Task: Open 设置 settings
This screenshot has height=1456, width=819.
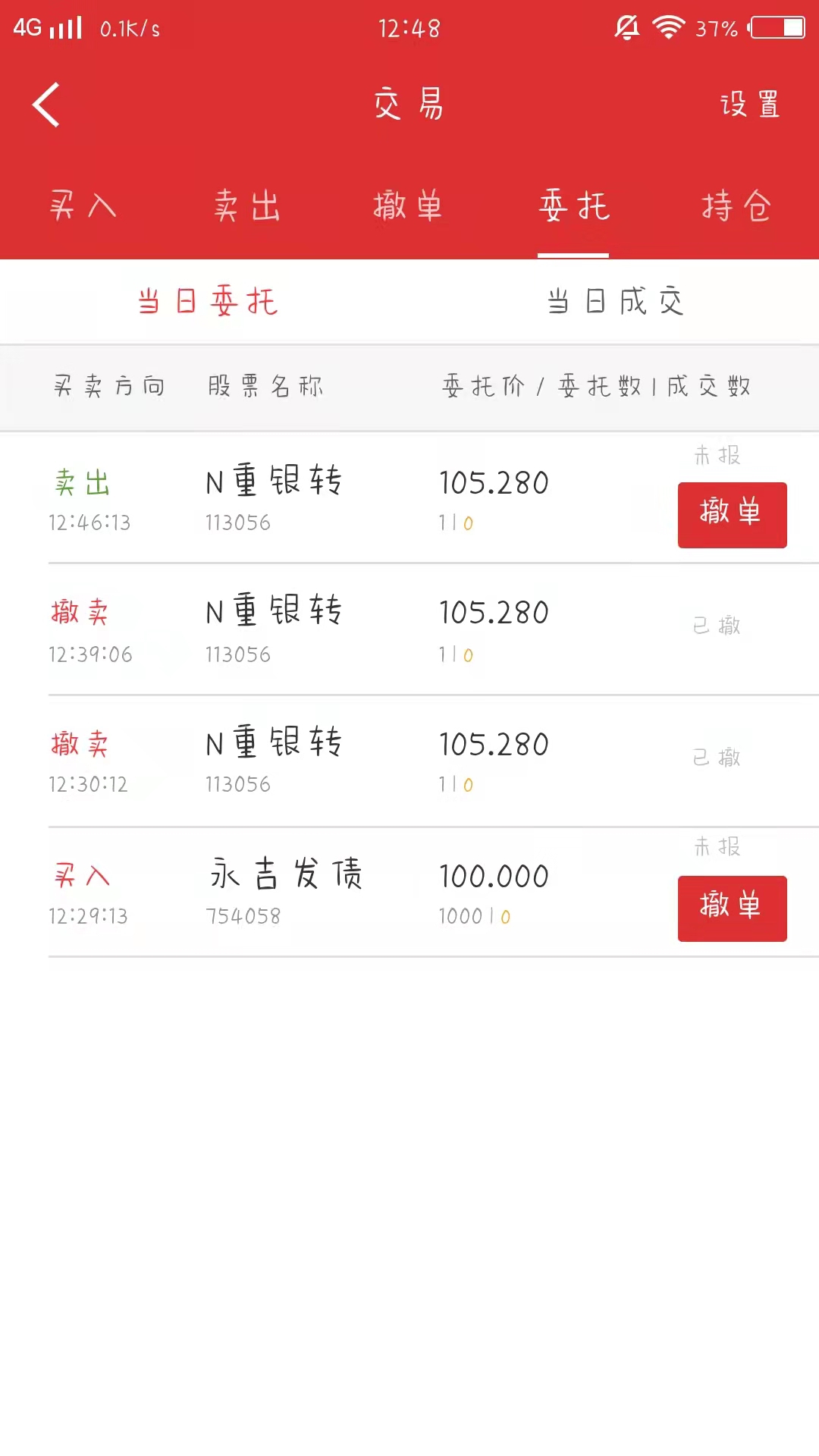Action: [750, 104]
